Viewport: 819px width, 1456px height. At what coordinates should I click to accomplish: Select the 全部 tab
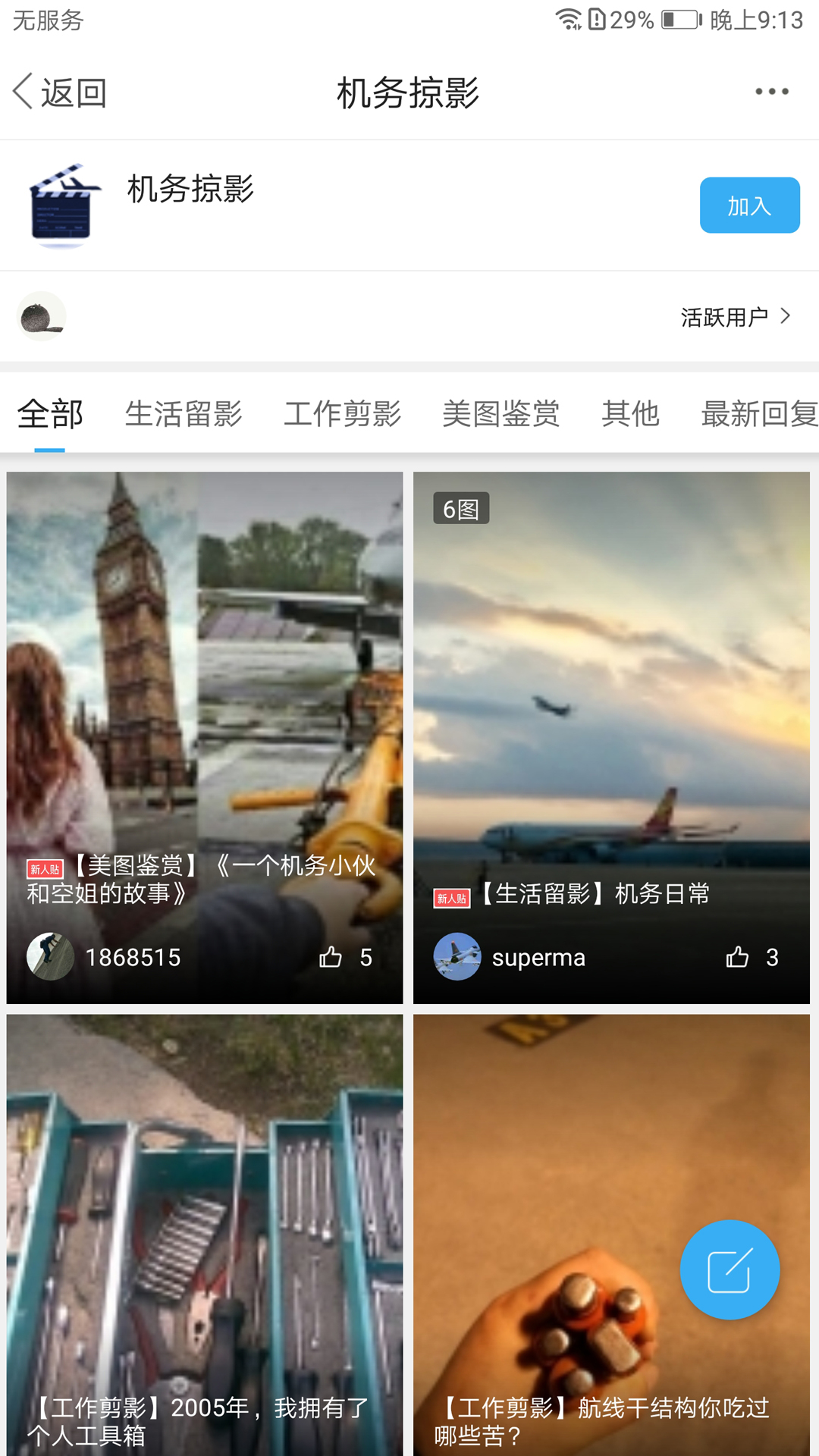pos(50,414)
